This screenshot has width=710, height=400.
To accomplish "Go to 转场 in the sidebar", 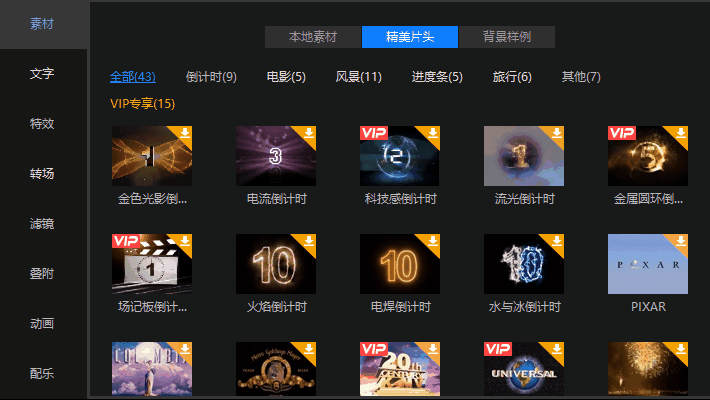I will coord(42,174).
